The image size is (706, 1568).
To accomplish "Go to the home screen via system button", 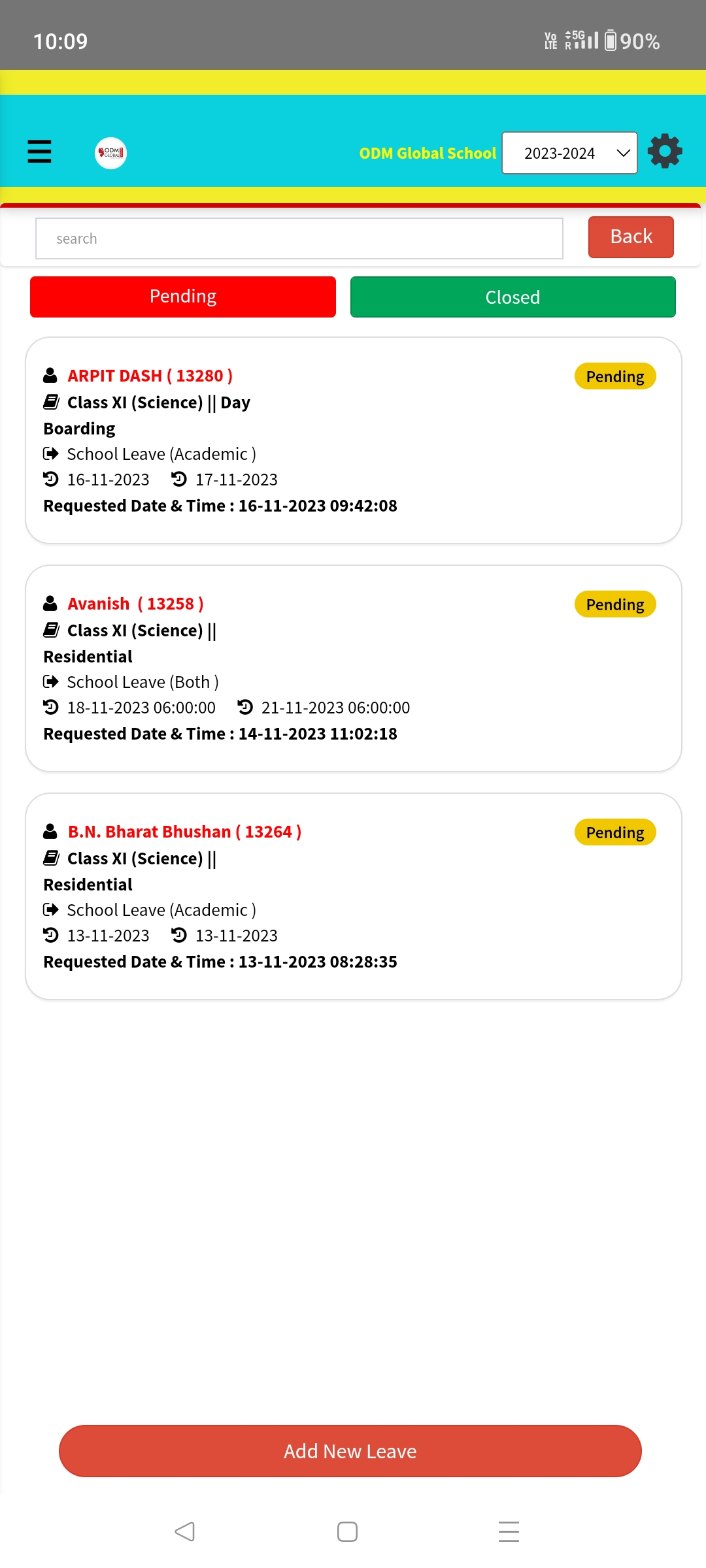I will pos(347,1531).
